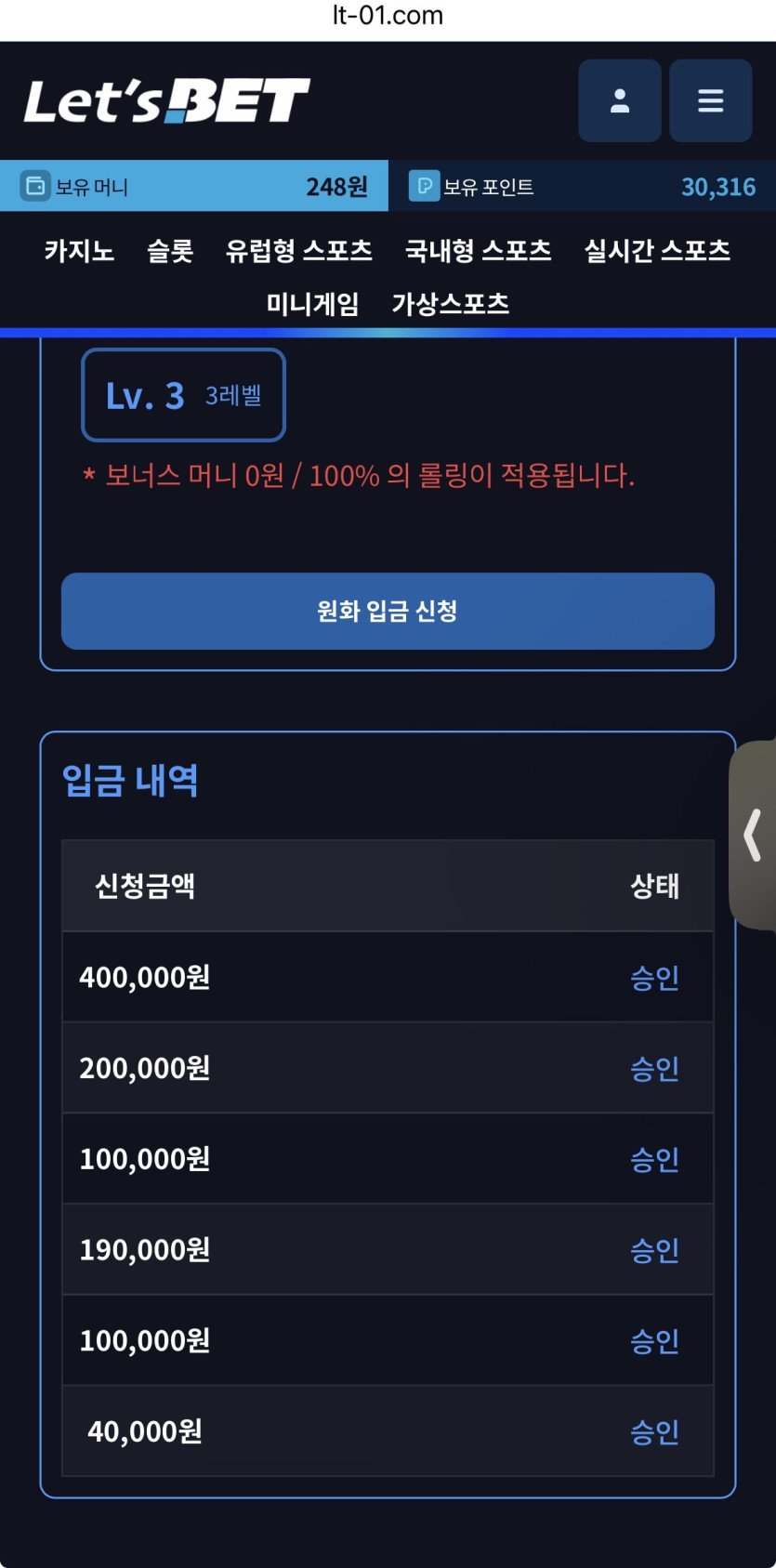776x1568 pixels.
Task: Go to the 카지노 section
Action: (x=79, y=251)
